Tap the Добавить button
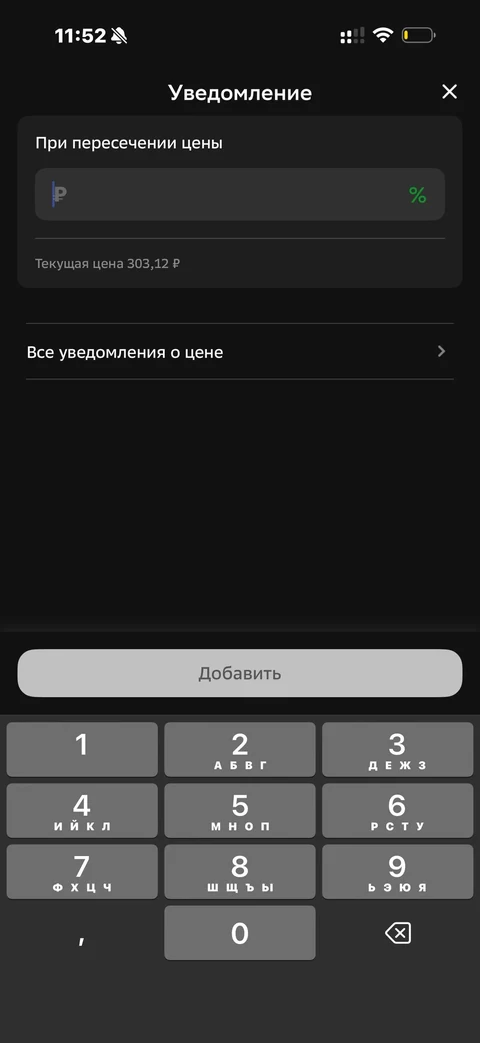Image resolution: width=480 pixels, height=1043 pixels. point(239,673)
